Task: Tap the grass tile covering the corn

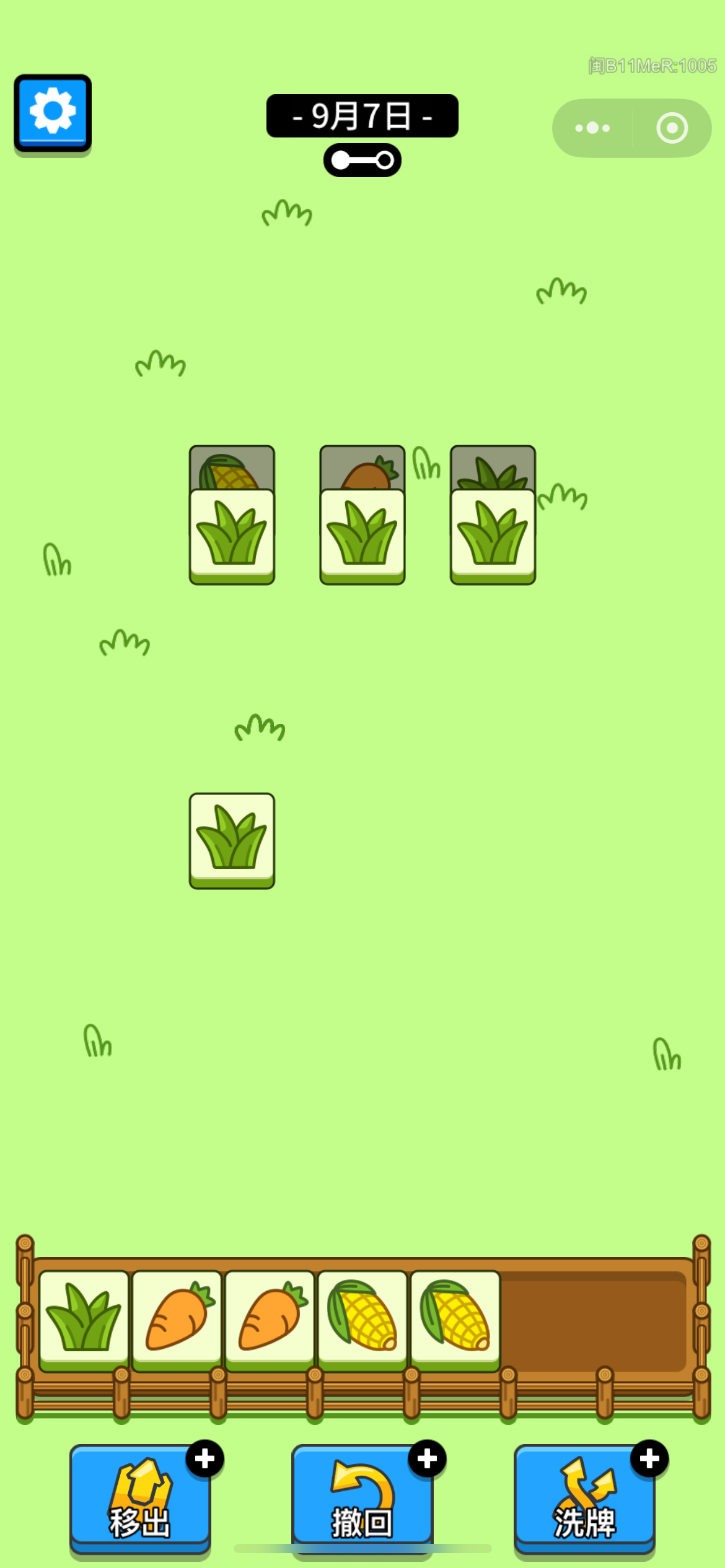Action: point(232,535)
